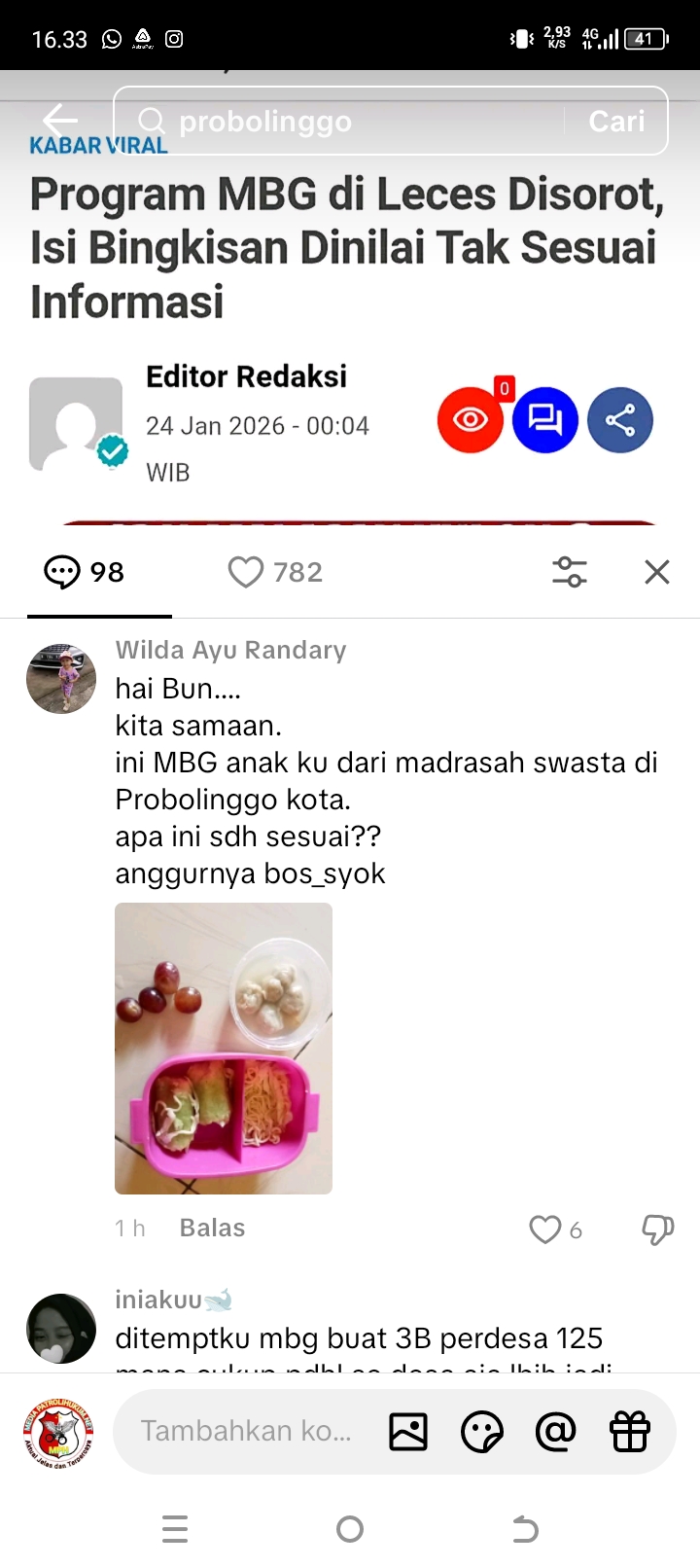This screenshot has width=700, height=1568.
Task: Tap the system home button
Action: 350,1529
